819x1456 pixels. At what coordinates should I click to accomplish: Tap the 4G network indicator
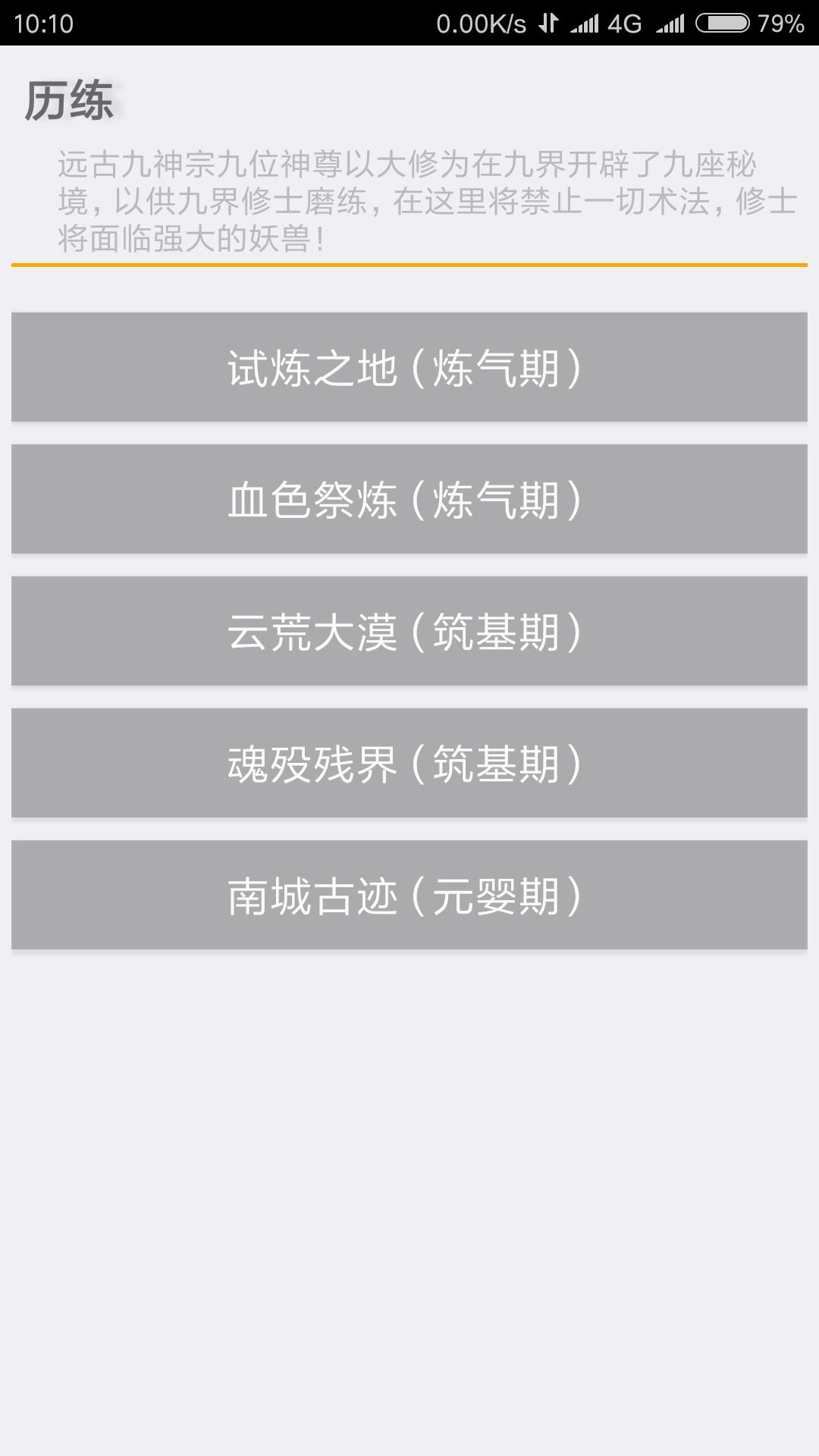pyautogui.click(x=623, y=23)
